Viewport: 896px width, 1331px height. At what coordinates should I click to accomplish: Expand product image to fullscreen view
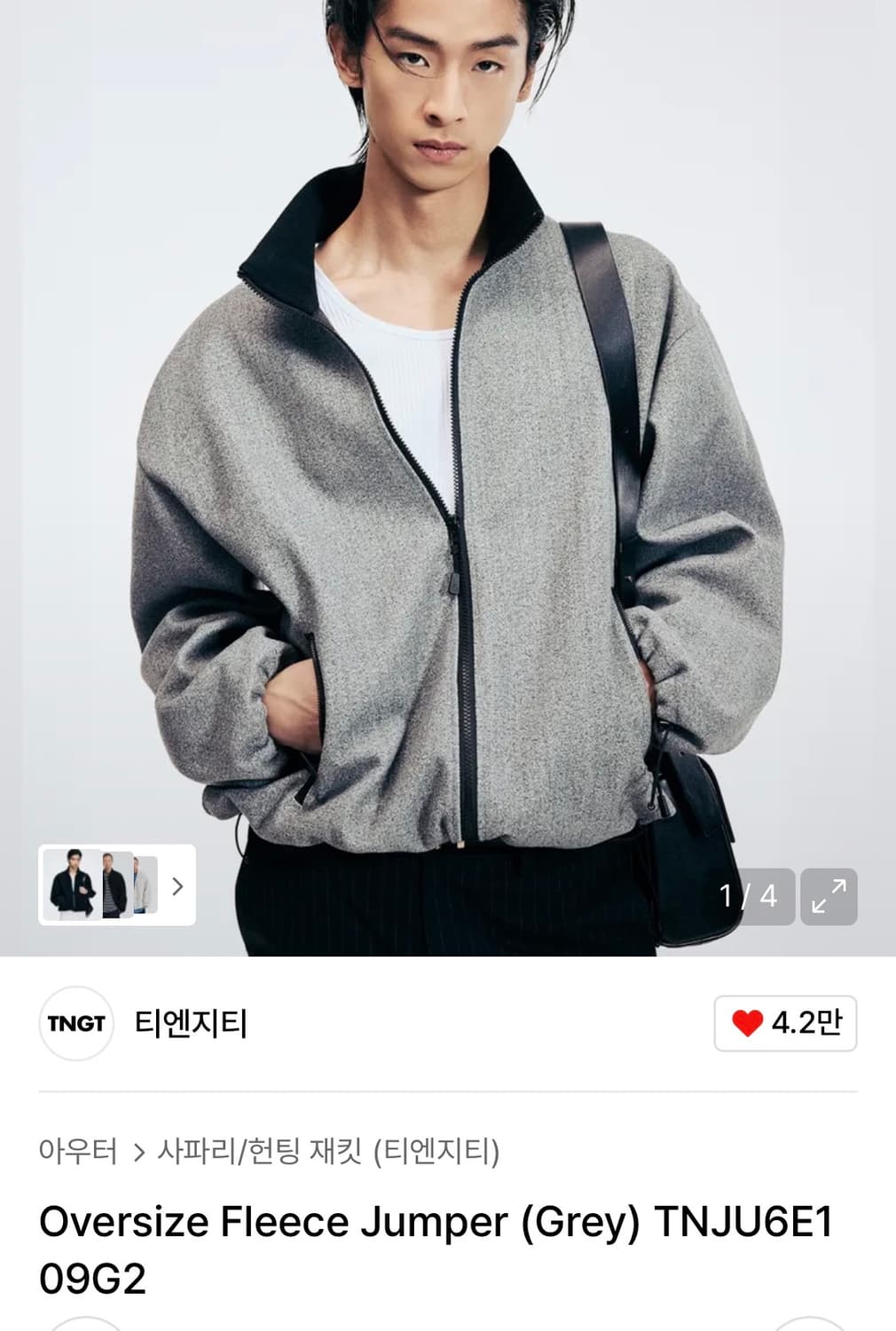click(x=831, y=896)
